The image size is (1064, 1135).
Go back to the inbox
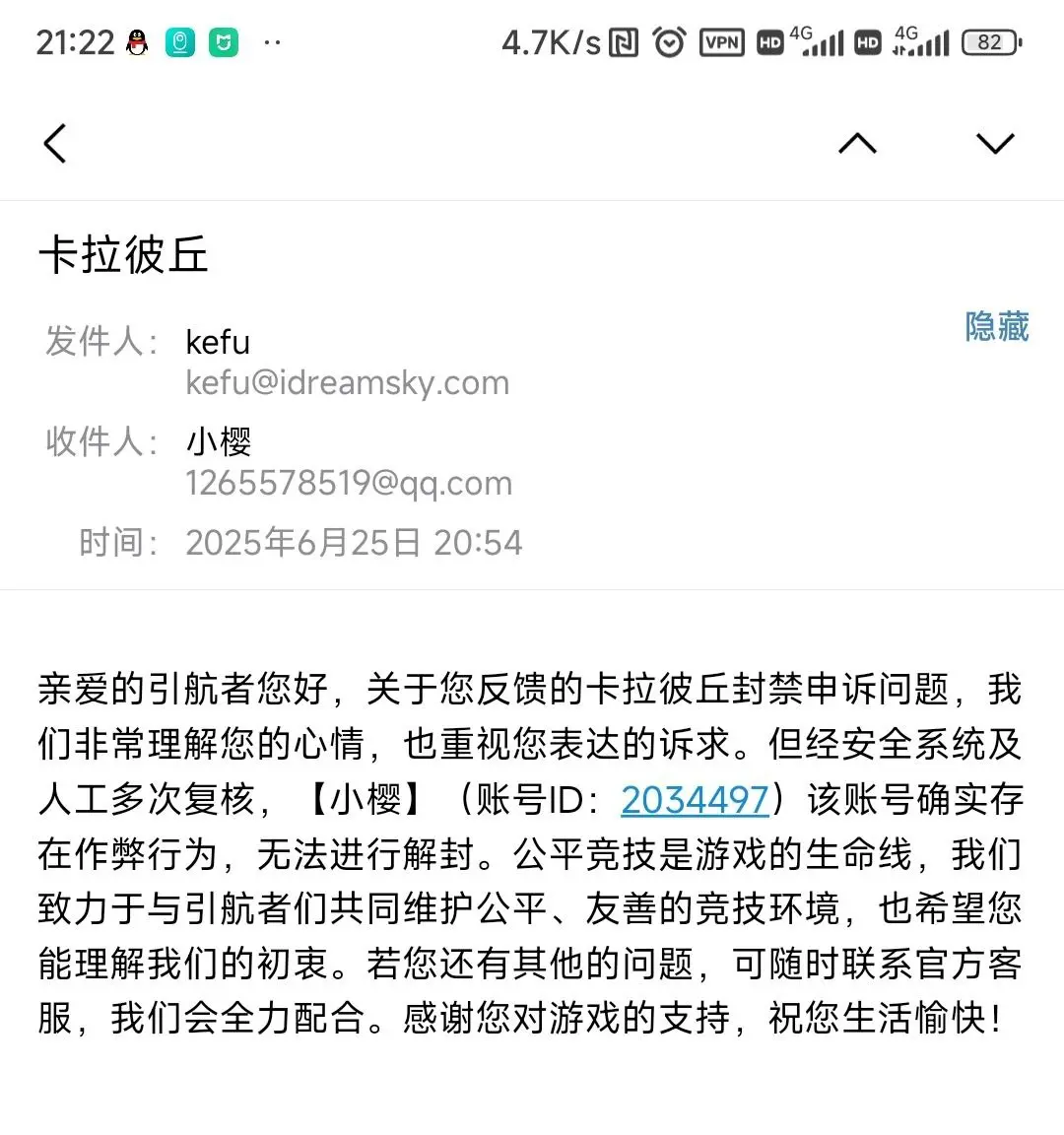[55, 144]
